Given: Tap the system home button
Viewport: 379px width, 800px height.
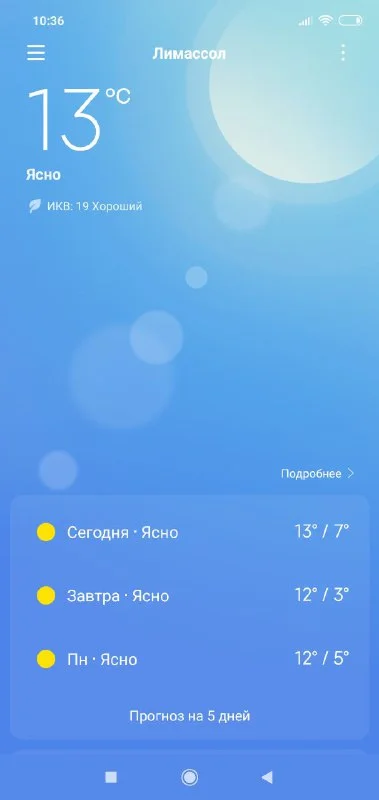Looking at the screenshot, I should point(190,777).
